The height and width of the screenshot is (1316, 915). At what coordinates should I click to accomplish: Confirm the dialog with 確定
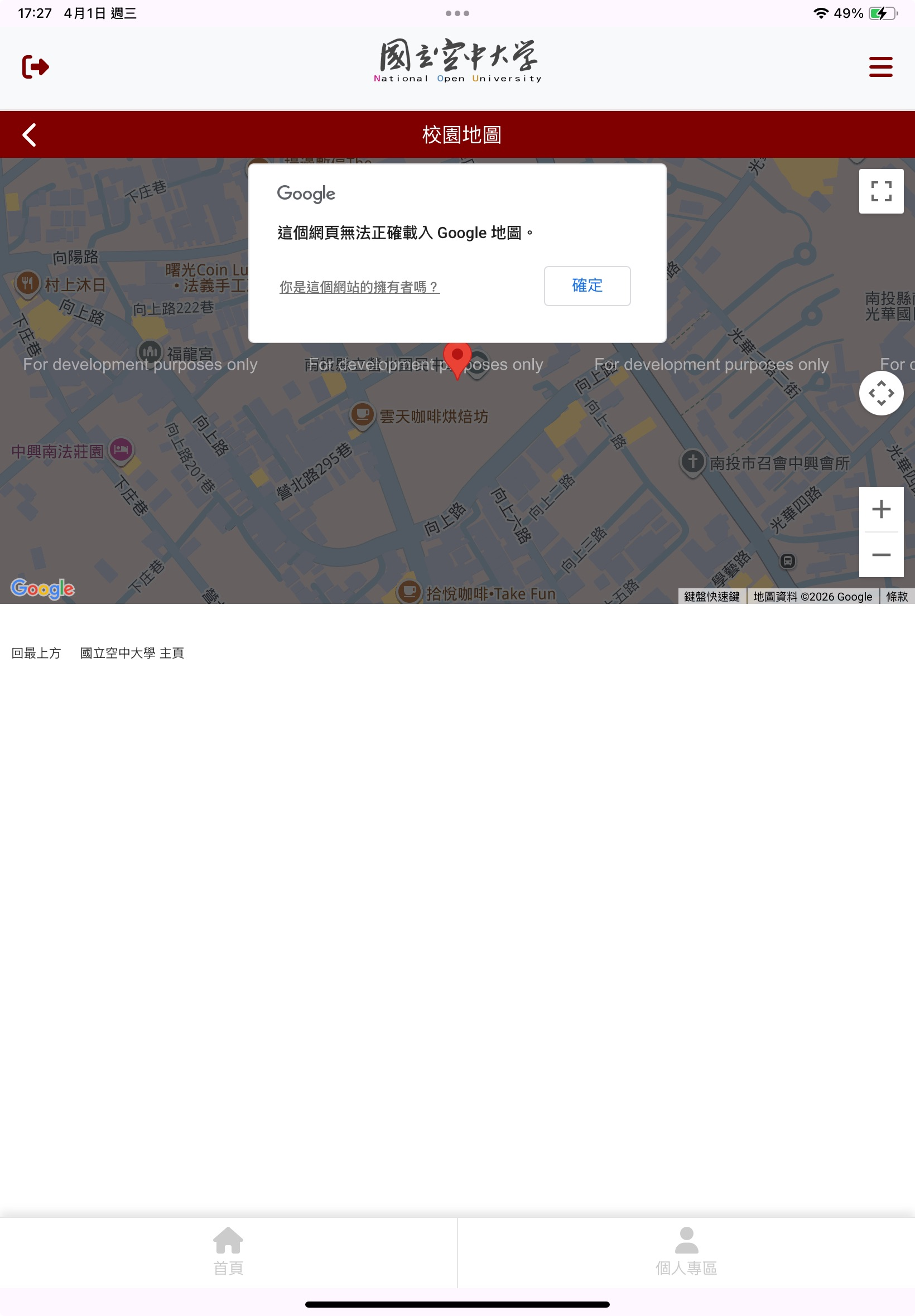[x=586, y=286]
